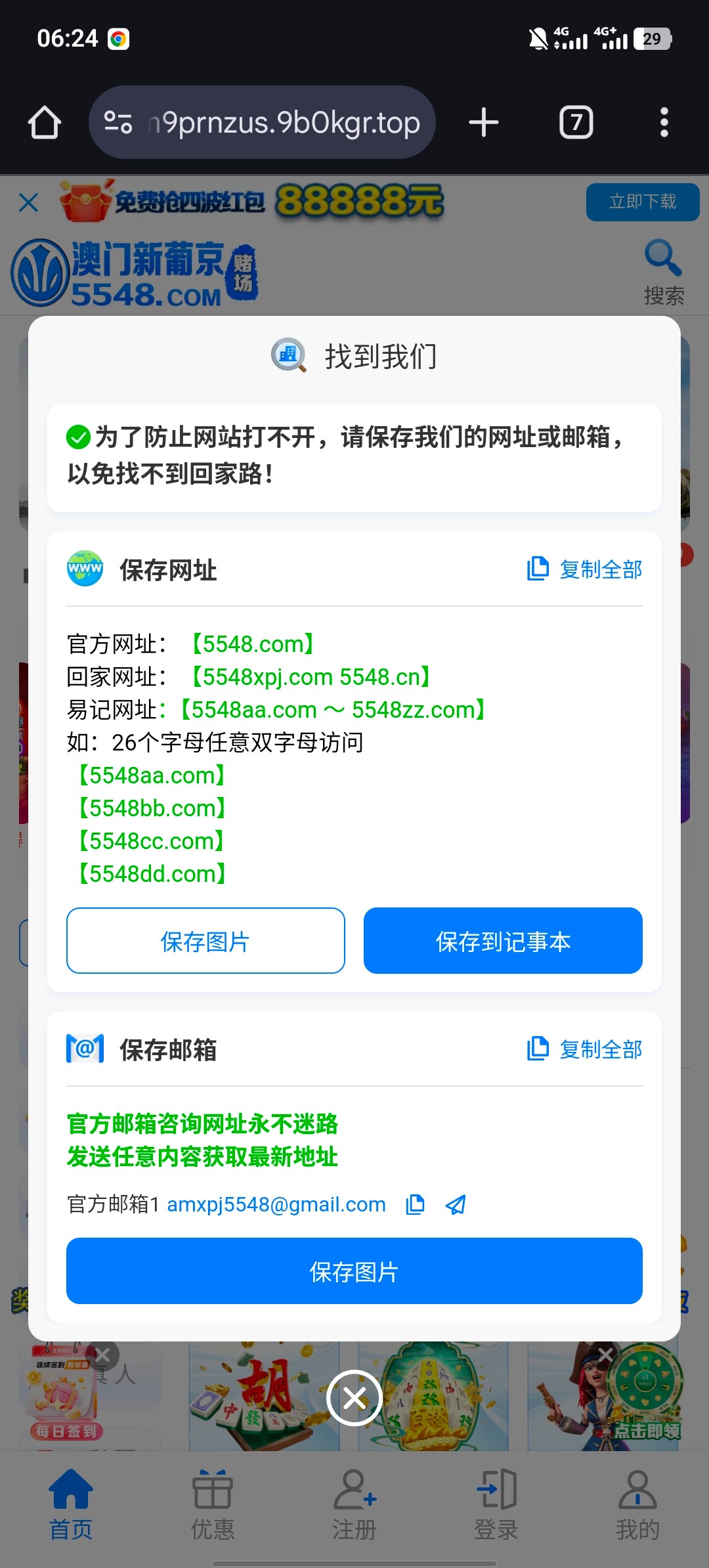Copy all with 复制全部 under 保存邮箱
Viewport: 709px width, 1568px height.
(585, 1049)
